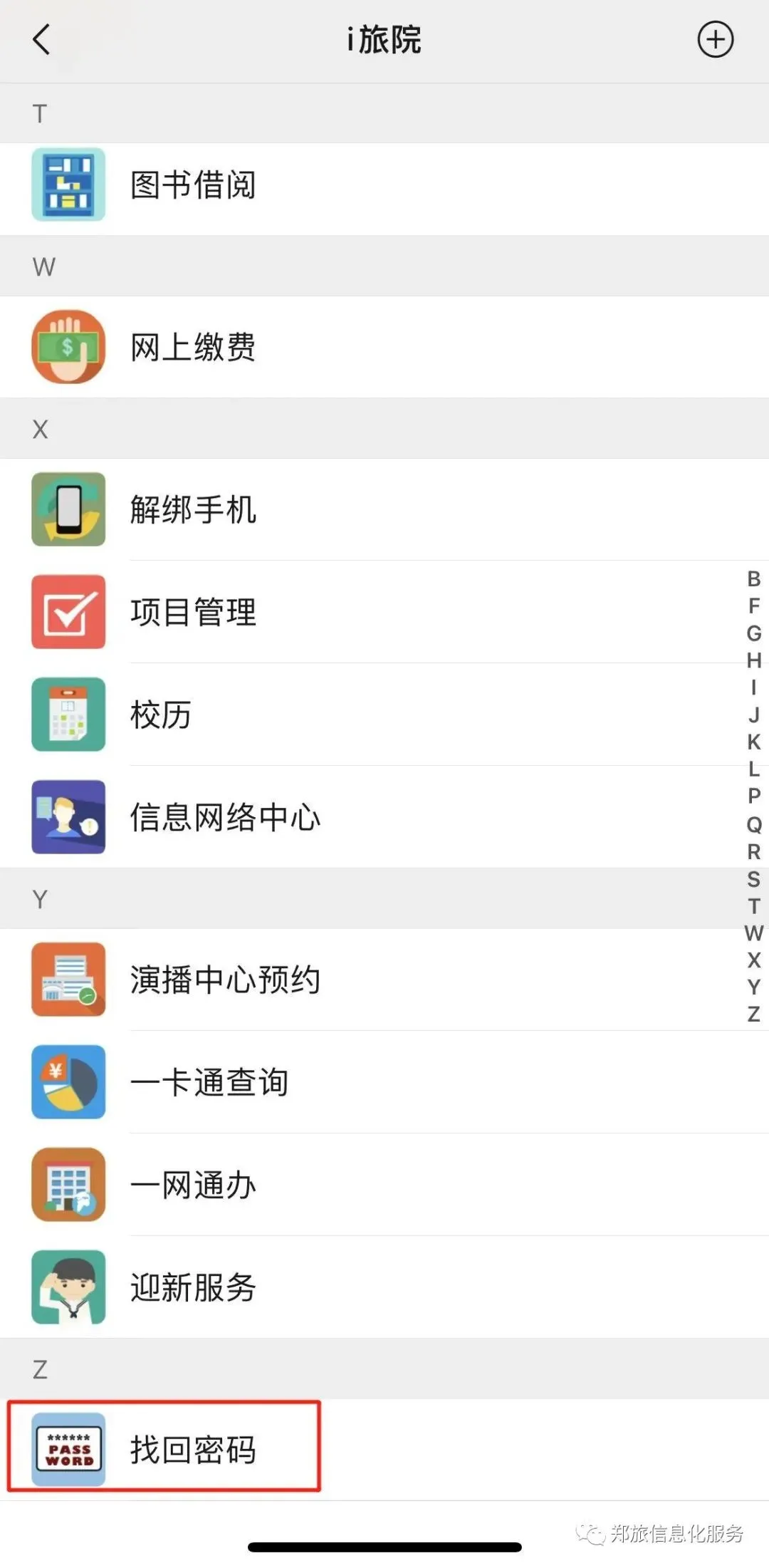Jump to letter S in the index
Screen dimensions: 769x1568
click(x=754, y=878)
